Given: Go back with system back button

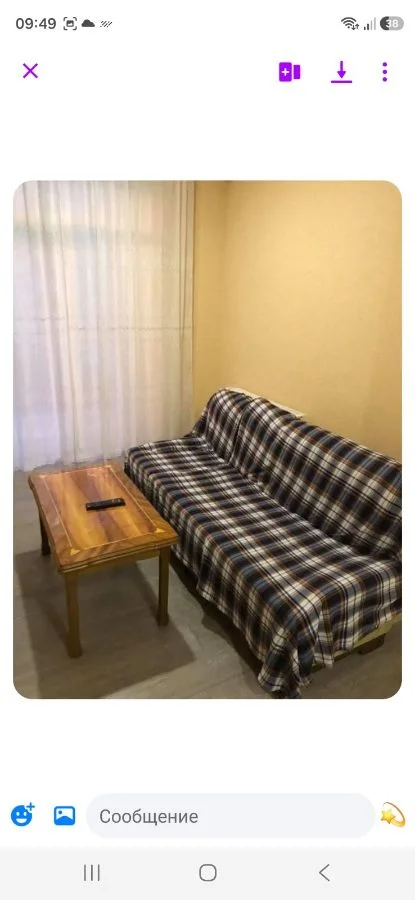Looking at the screenshot, I should (324, 872).
